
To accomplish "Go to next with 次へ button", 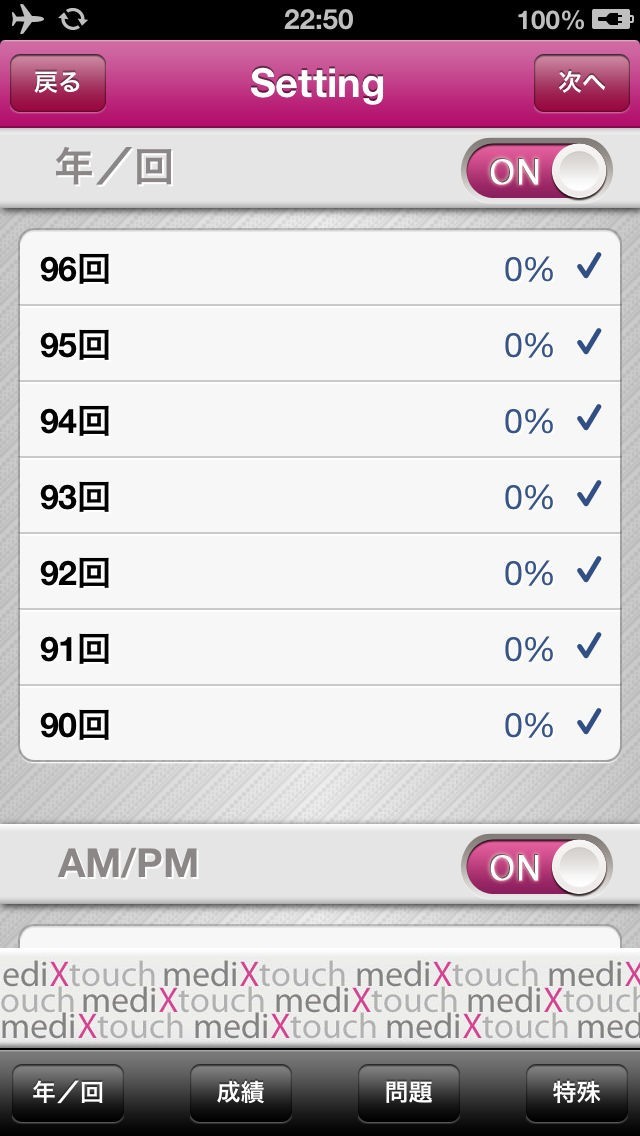I will [x=581, y=83].
